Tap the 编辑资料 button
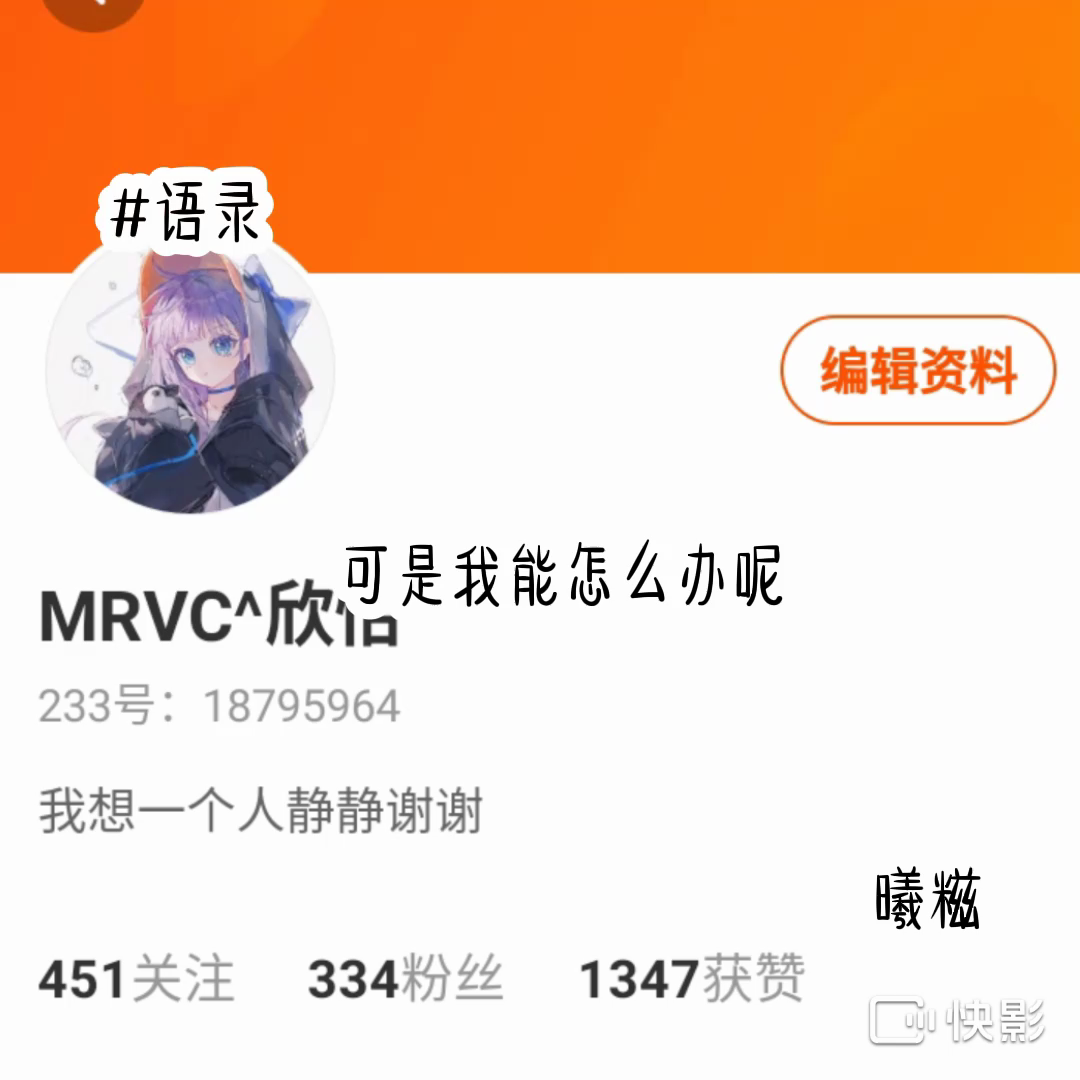Image resolution: width=1080 pixels, height=1080 pixels. 917,372
